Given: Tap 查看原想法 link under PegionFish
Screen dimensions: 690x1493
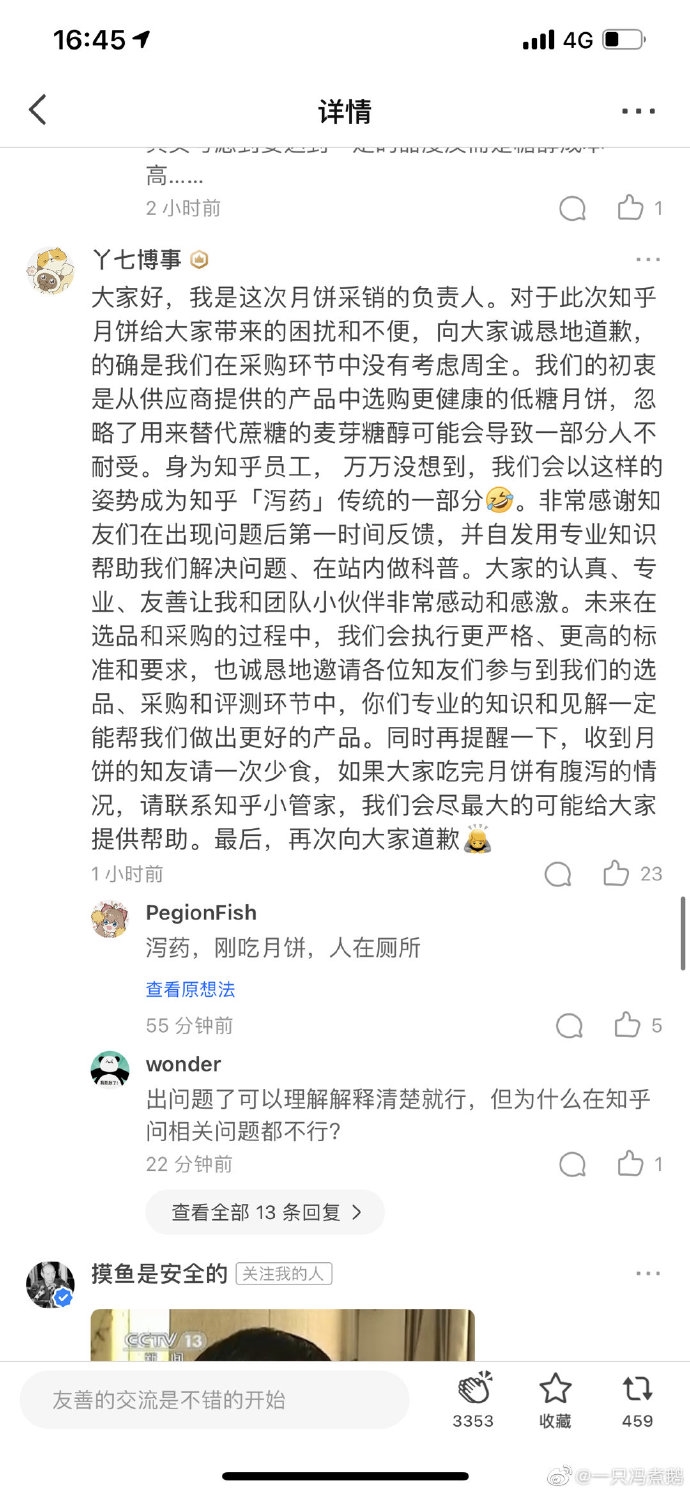Looking at the screenshot, I should (x=191, y=989).
